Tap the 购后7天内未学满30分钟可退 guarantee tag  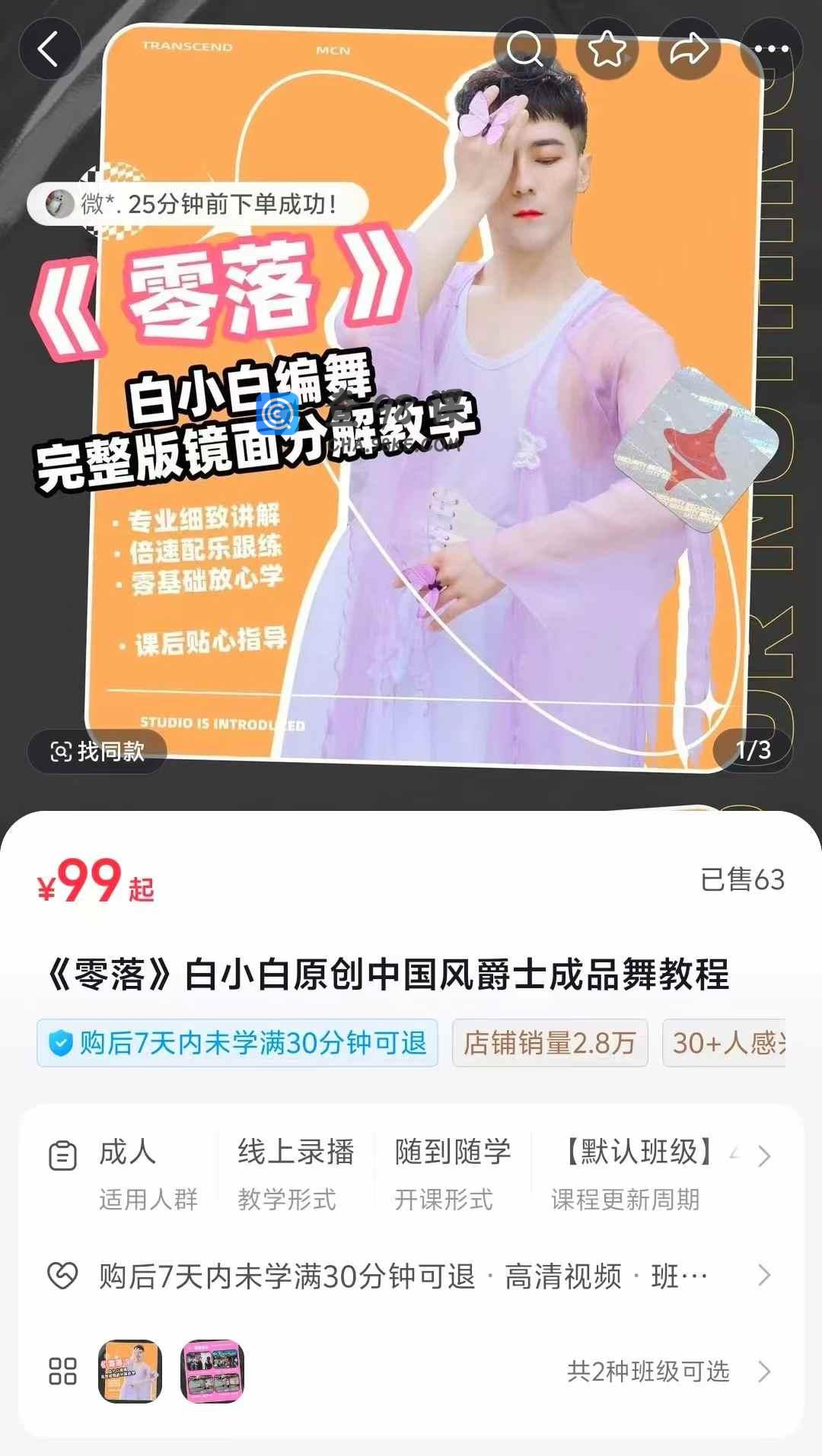pyautogui.click(x=237, y=1043)
